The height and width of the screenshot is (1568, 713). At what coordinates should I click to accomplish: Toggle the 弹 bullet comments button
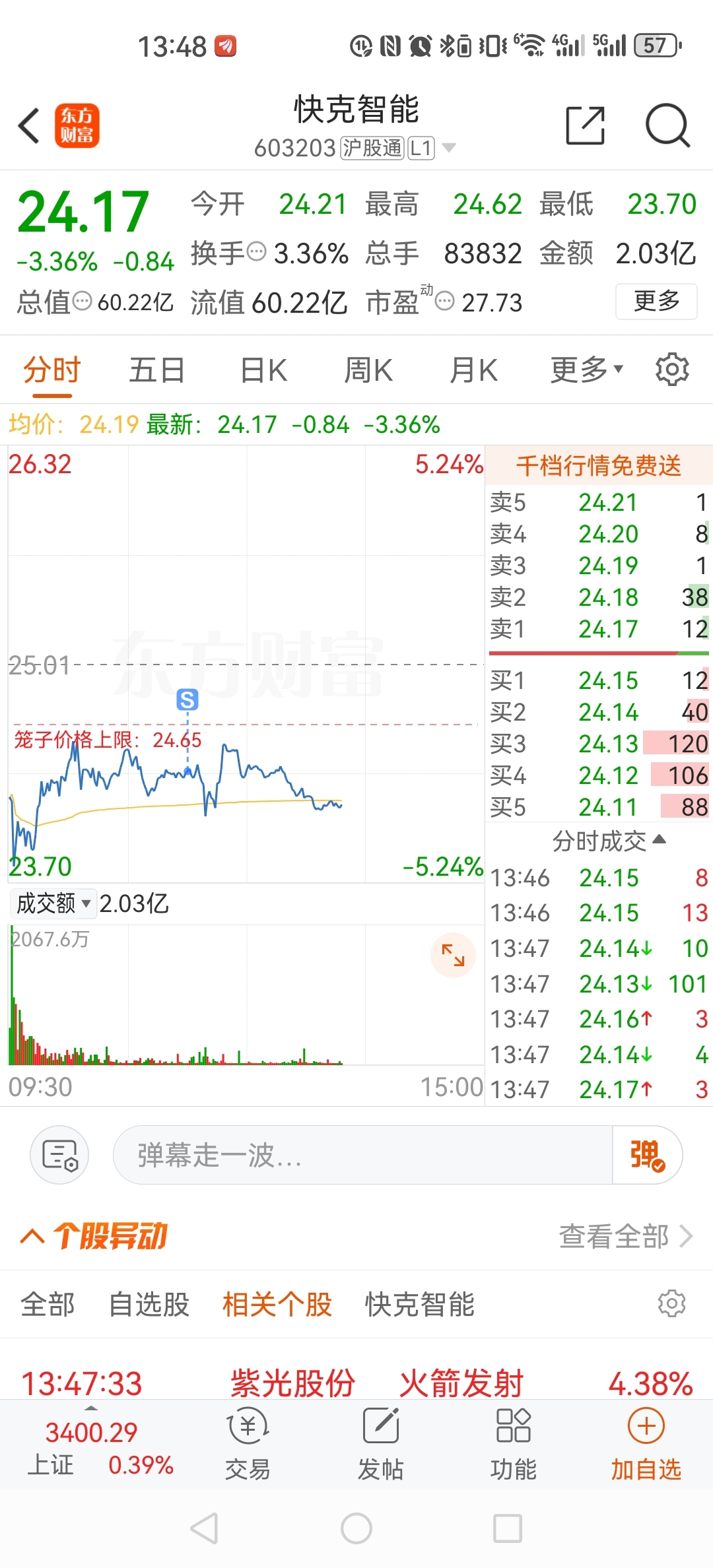click(x=647, y=1155)
